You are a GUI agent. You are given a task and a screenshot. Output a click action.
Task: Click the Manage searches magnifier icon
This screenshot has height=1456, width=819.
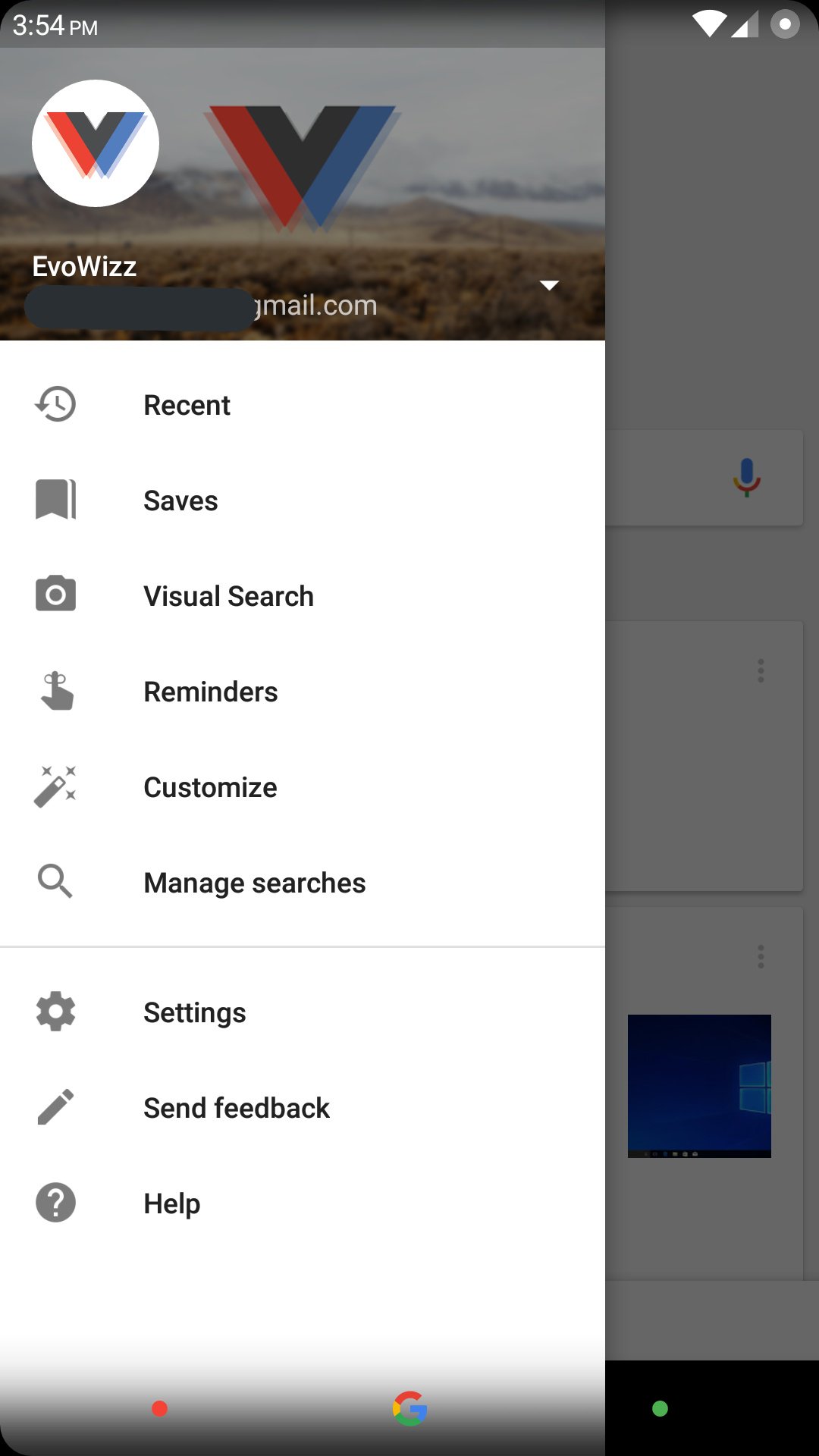coord(54,882)
